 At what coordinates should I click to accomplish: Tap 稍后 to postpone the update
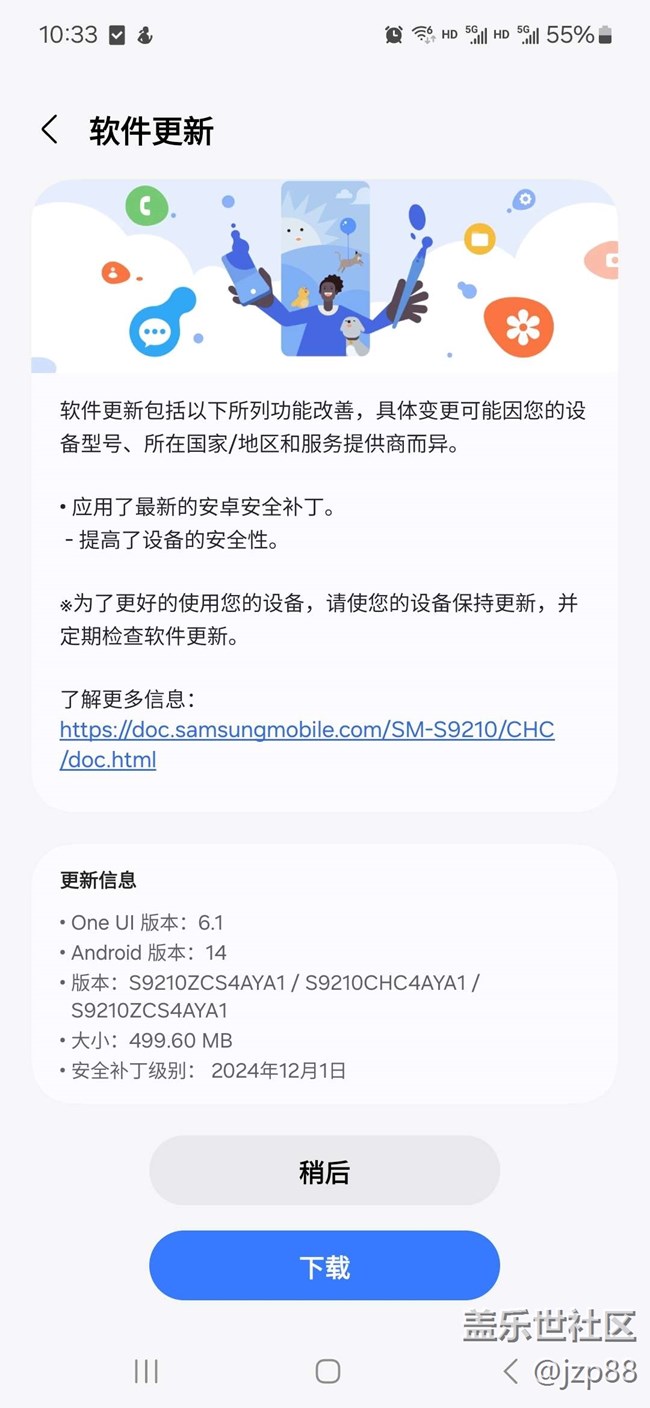pyautogui.click(x=324, y=1171)
